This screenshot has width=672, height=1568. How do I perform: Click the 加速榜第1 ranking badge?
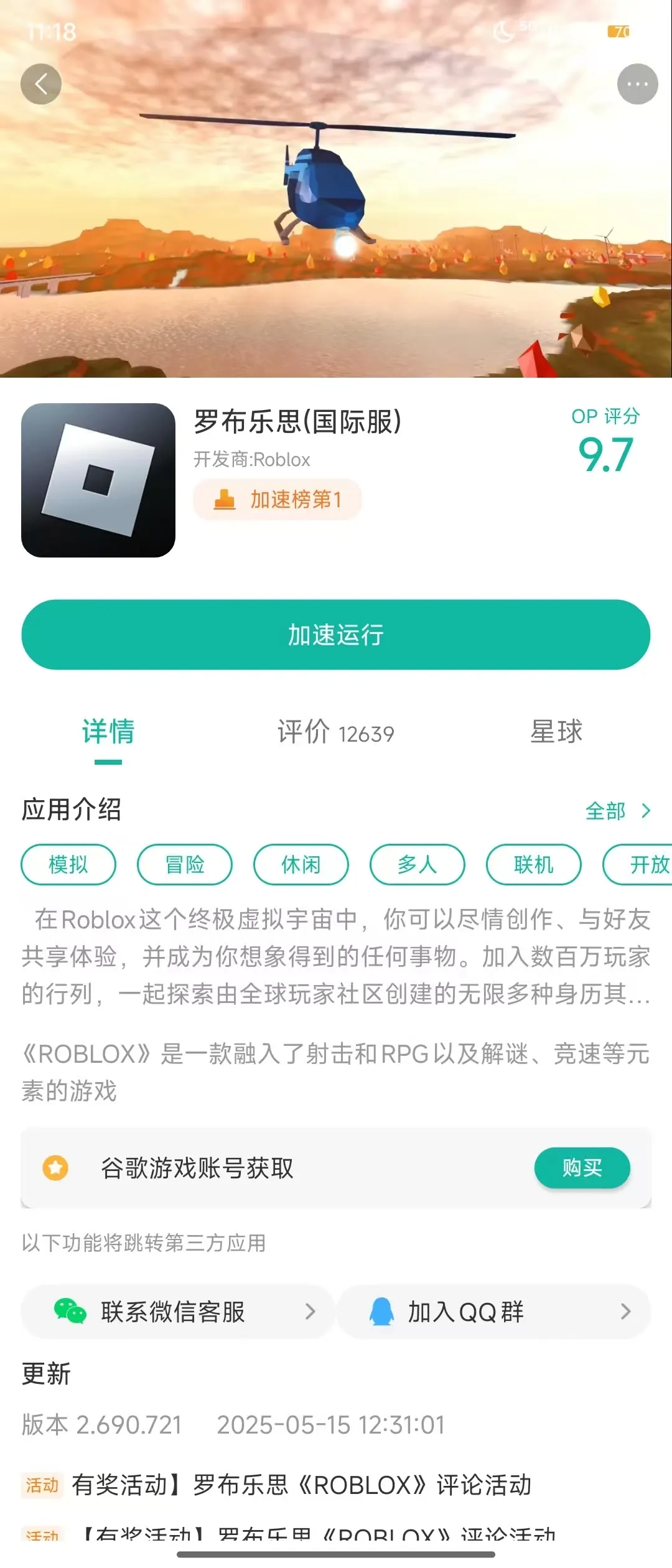(276, 500)
